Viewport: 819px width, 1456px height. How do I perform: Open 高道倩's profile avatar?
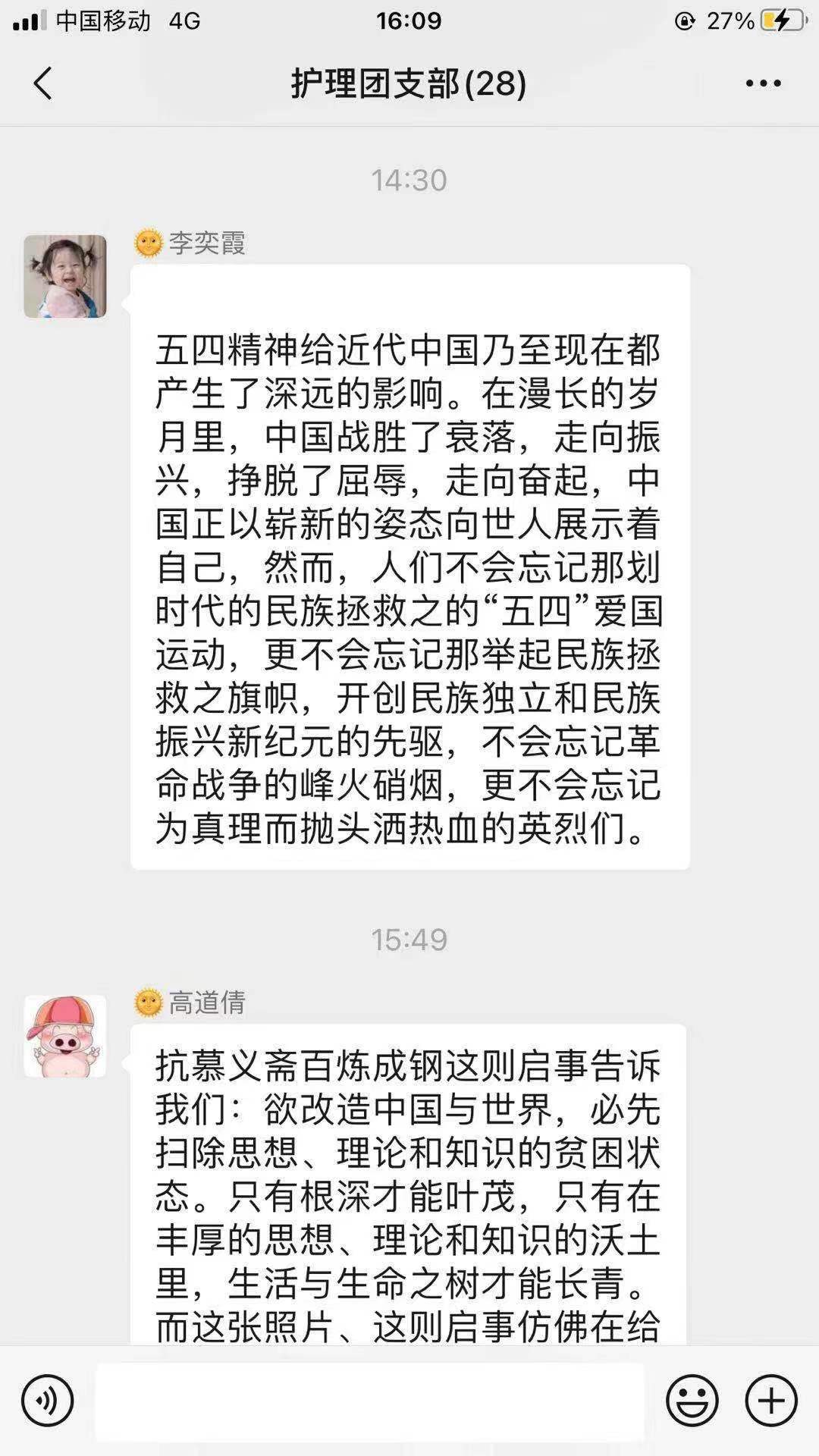point(65,1036)
